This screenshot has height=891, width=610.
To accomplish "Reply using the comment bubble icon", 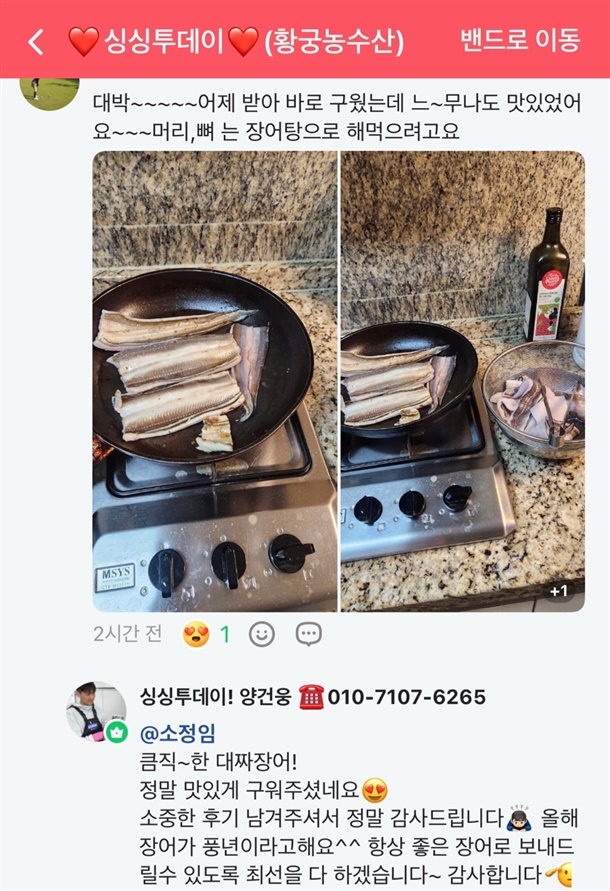I will click(x=309, y=634).
